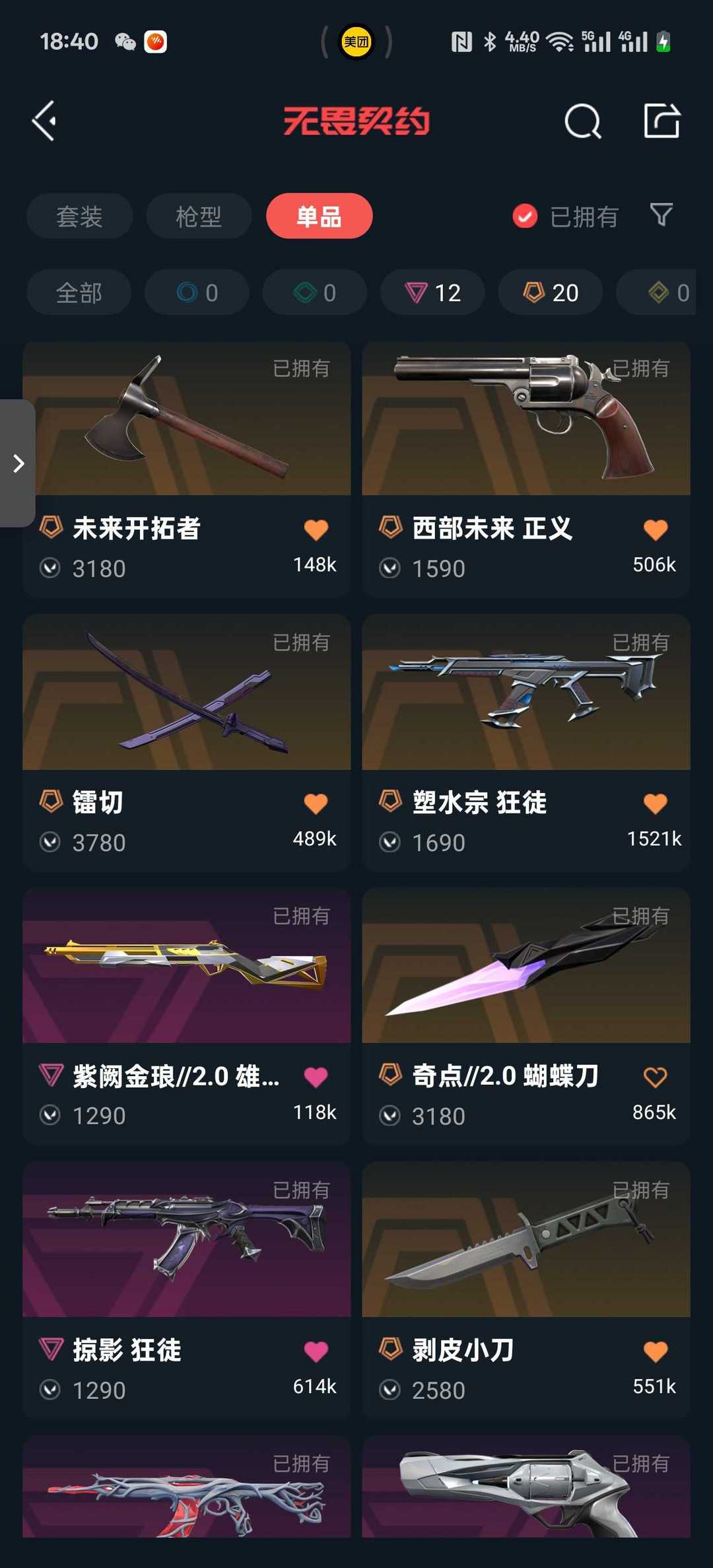The height and width of the screenshot is (1568, 713).
Task: Open the 未来开拓者 axe skin card
Action: pyautogui.click(x=187, y=469)
